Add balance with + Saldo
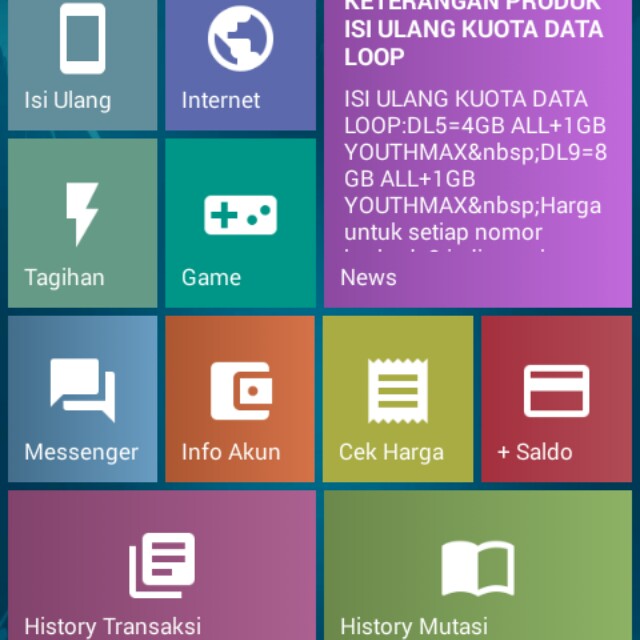This screenshot has height=640, width=640. 556,398
